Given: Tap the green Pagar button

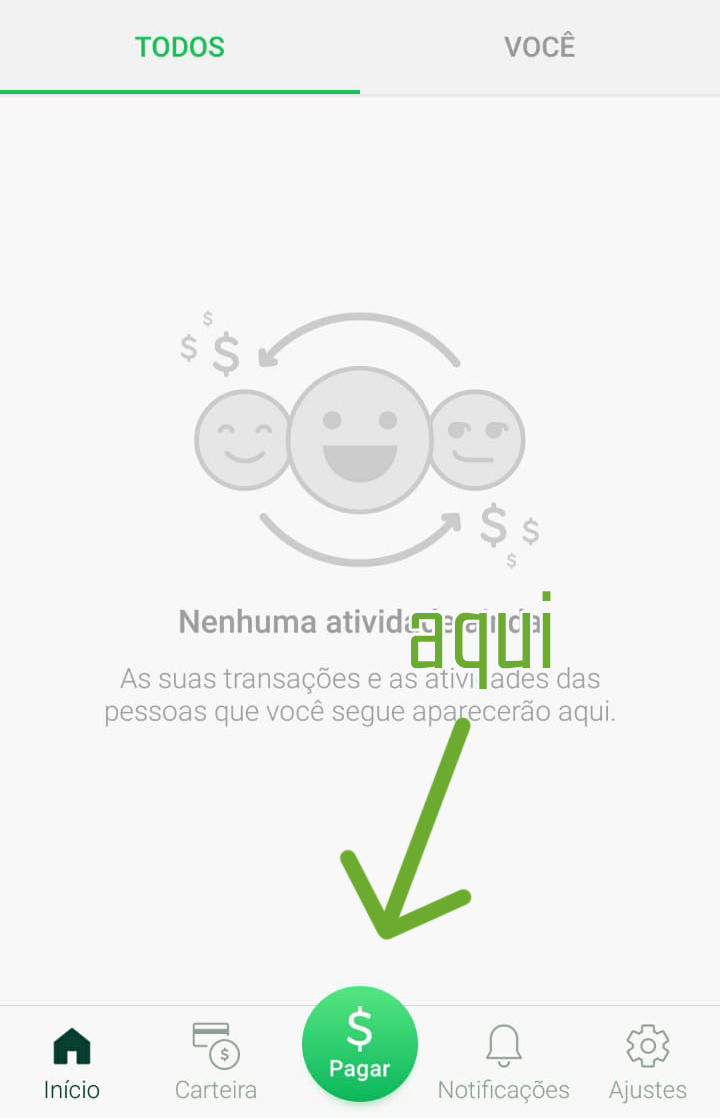Looking at the screenshot, I should click(360, 1045).
